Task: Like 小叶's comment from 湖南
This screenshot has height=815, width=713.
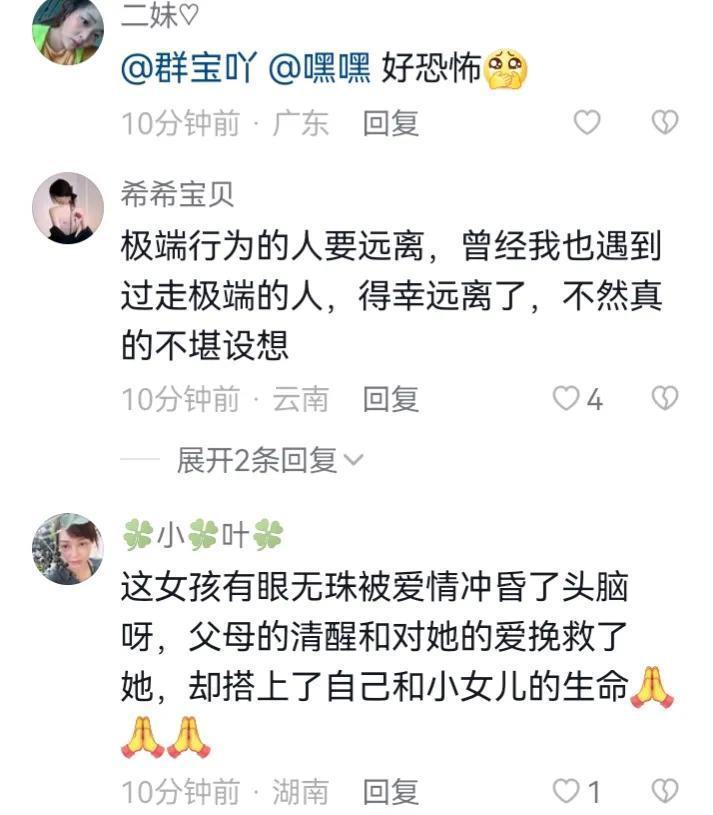Action: click(x=568, y=792)
